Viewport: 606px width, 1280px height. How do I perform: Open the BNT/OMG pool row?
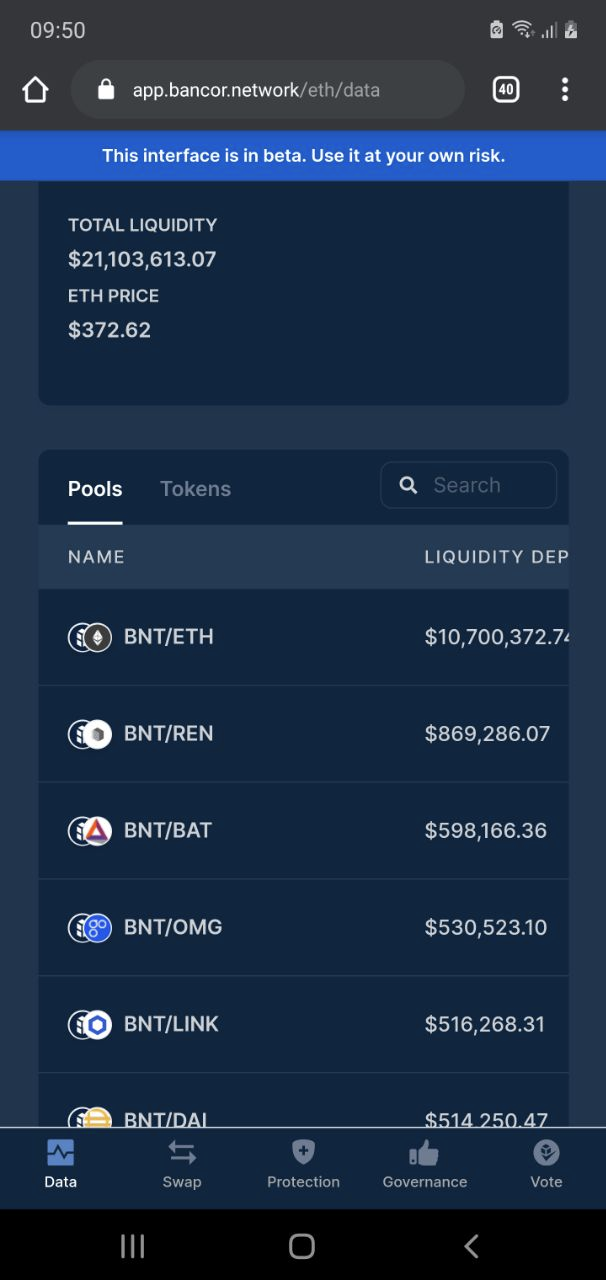172,928
